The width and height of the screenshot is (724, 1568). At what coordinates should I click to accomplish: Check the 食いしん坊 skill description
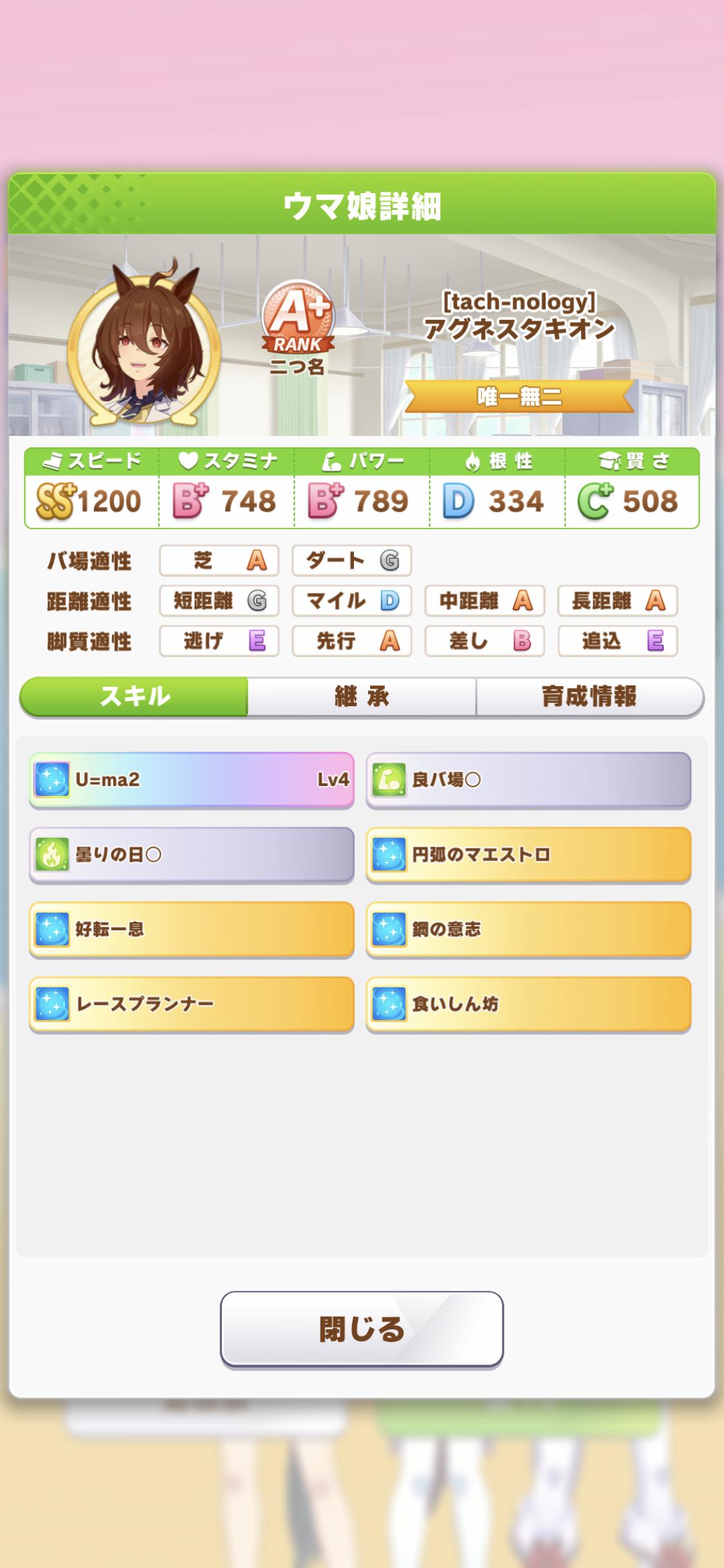click(528, 1003)
